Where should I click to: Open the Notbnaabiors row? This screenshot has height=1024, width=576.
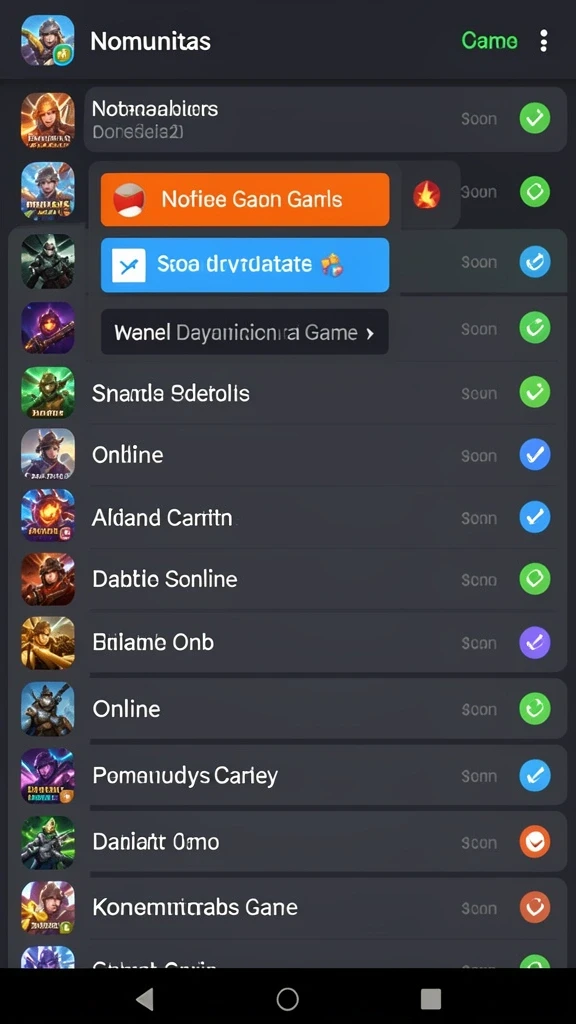pyautogui.click(x=325, y=120)
